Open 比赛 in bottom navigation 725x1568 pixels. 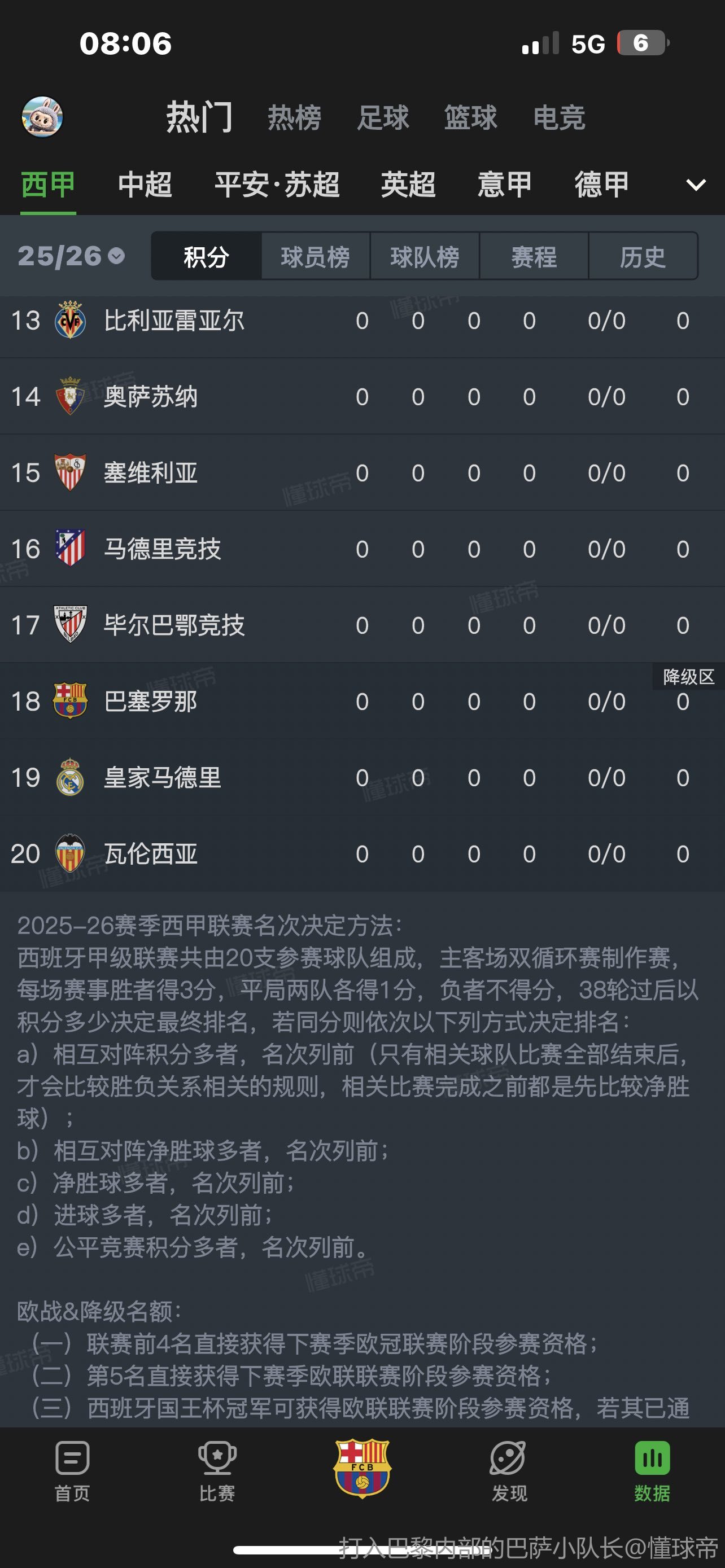217,1470
